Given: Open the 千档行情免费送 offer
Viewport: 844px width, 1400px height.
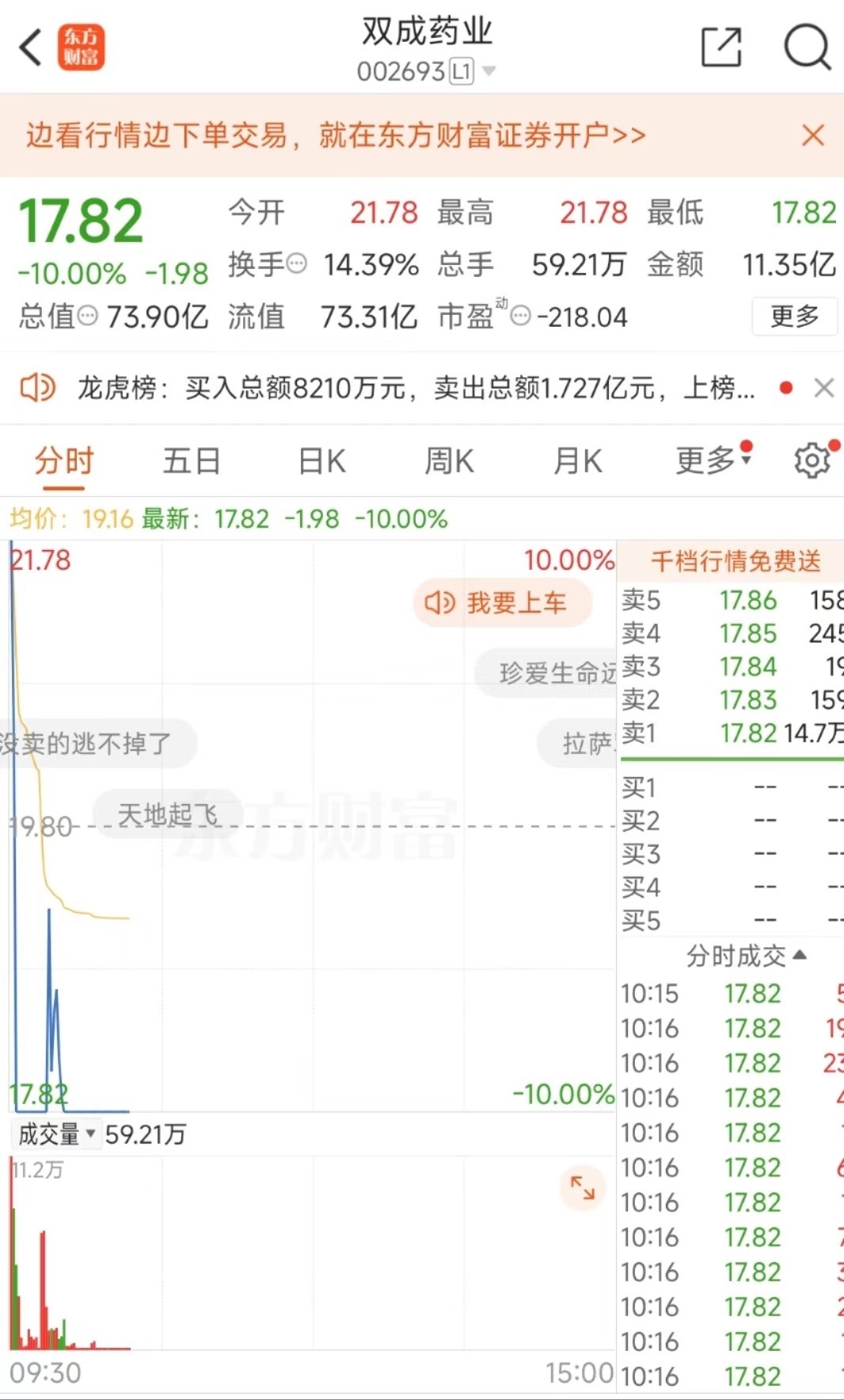Looking at the screenshot, I should (735, 561).
